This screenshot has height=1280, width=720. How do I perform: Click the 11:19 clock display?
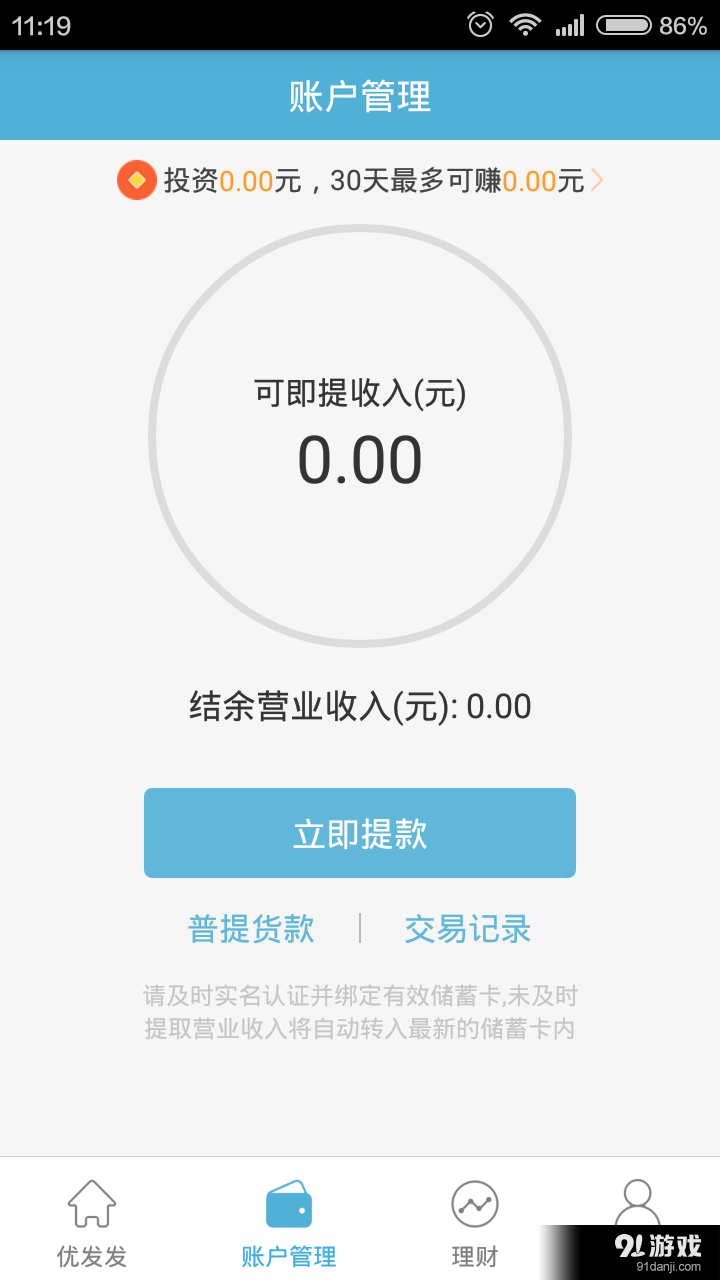40,24
